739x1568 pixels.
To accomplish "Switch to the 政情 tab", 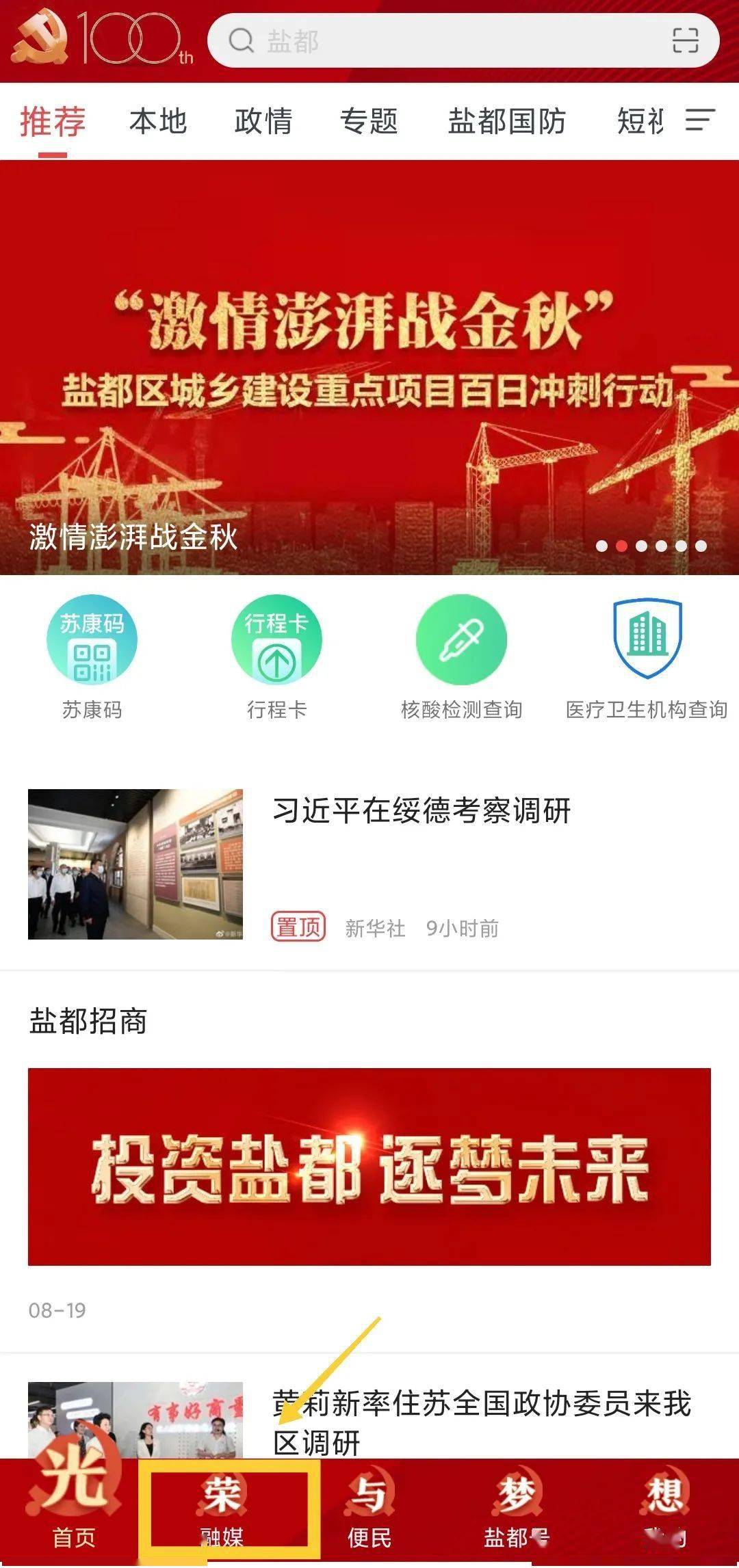I will pyautogui.click(x=263, y=122).
